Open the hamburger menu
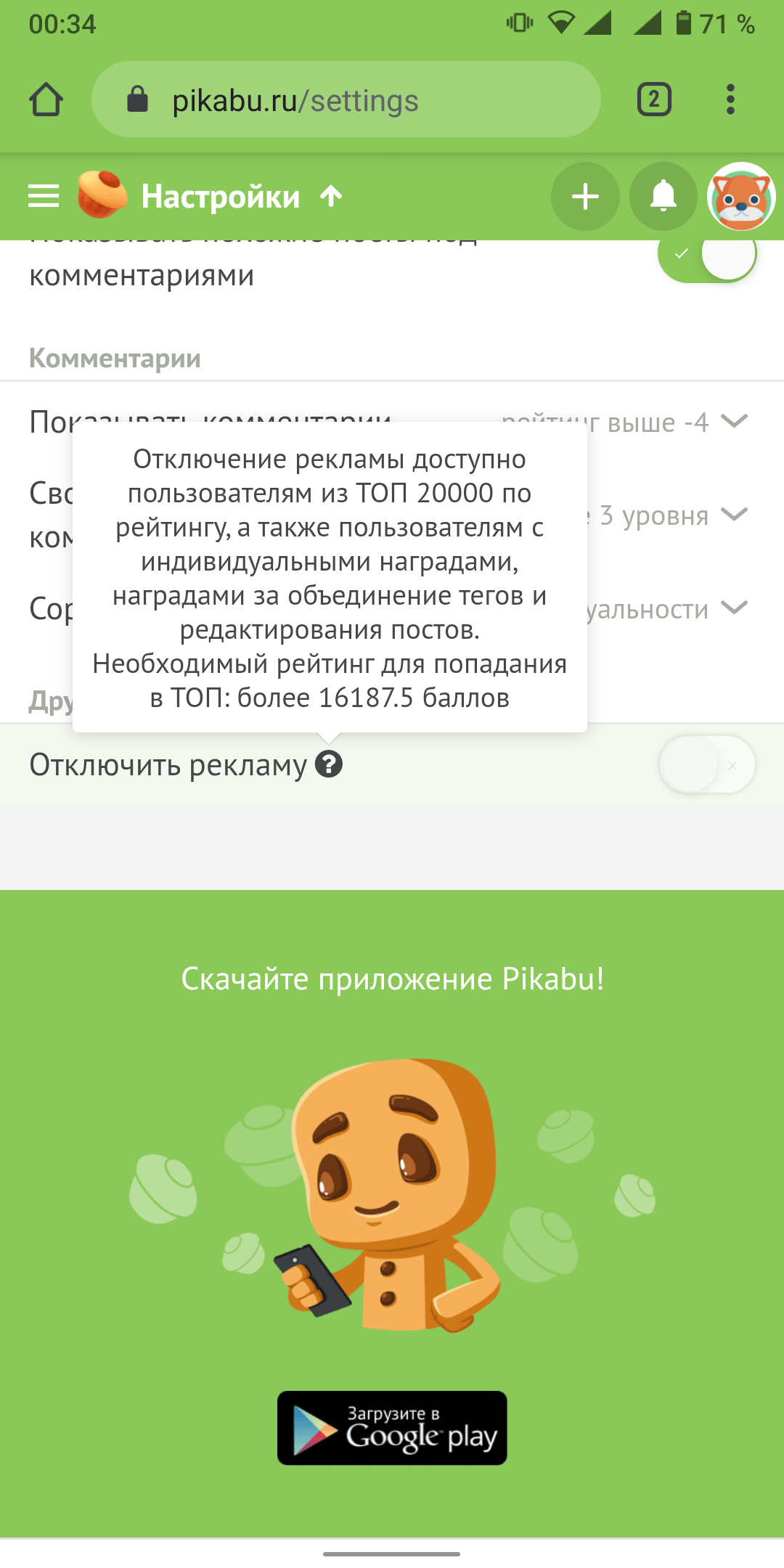 (x=44, y=196)
